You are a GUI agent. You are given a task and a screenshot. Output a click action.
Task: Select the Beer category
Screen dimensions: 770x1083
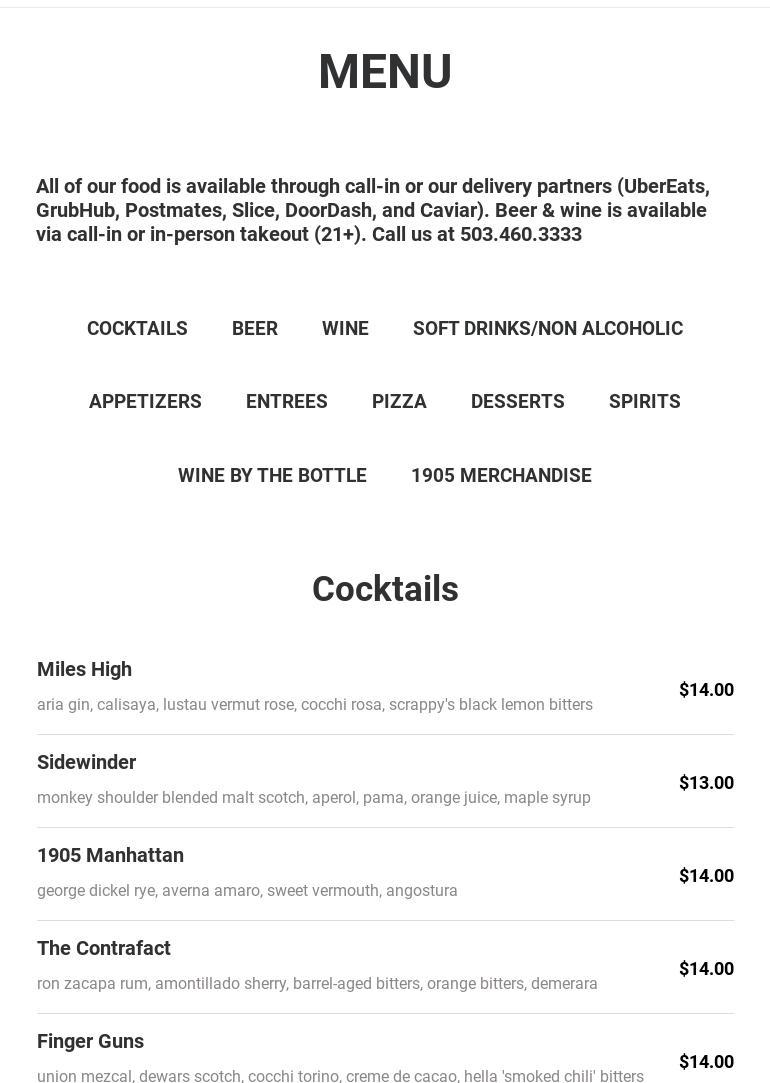255,328
